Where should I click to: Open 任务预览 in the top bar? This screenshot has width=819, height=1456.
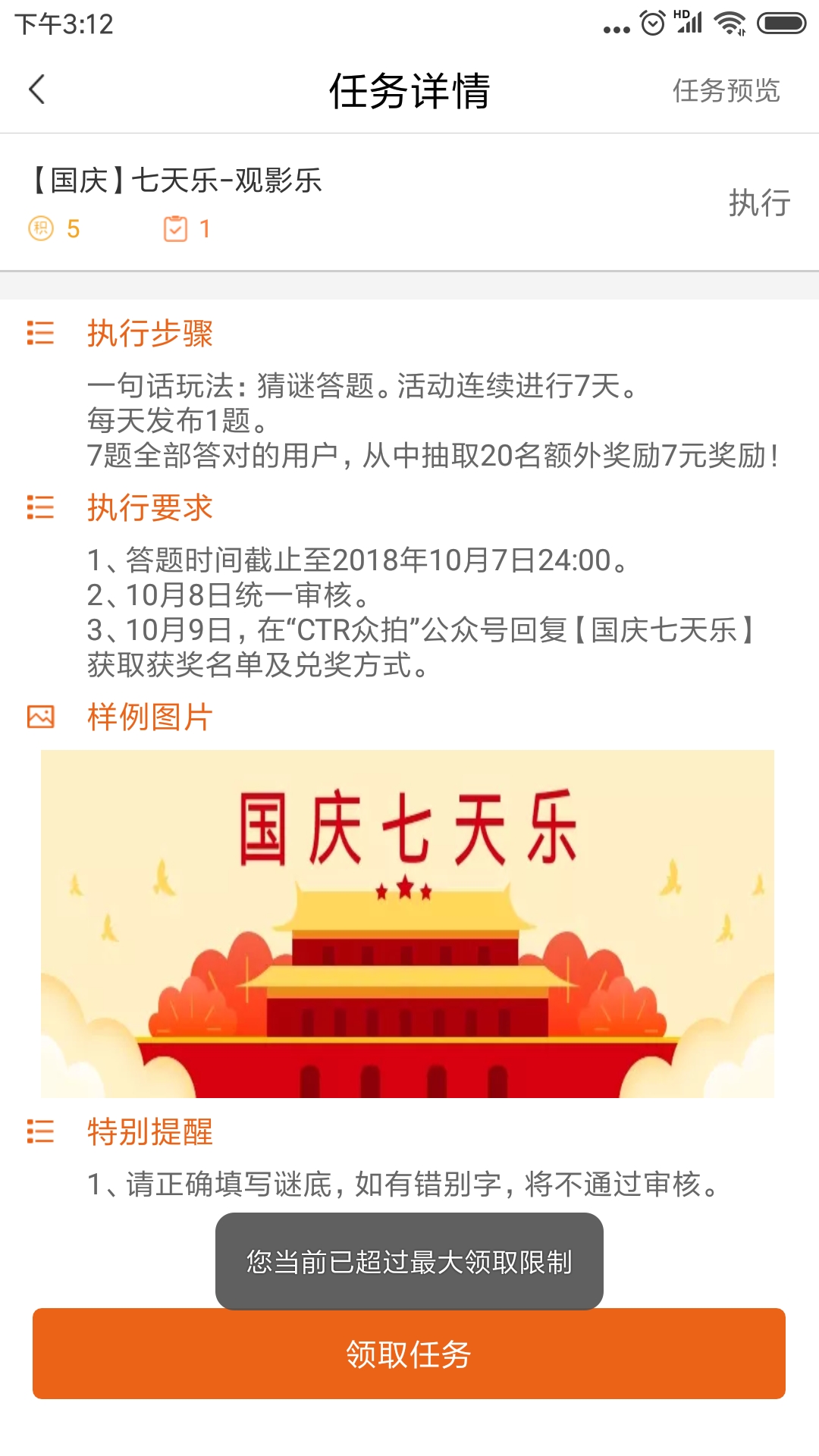[x=726, y=90]
